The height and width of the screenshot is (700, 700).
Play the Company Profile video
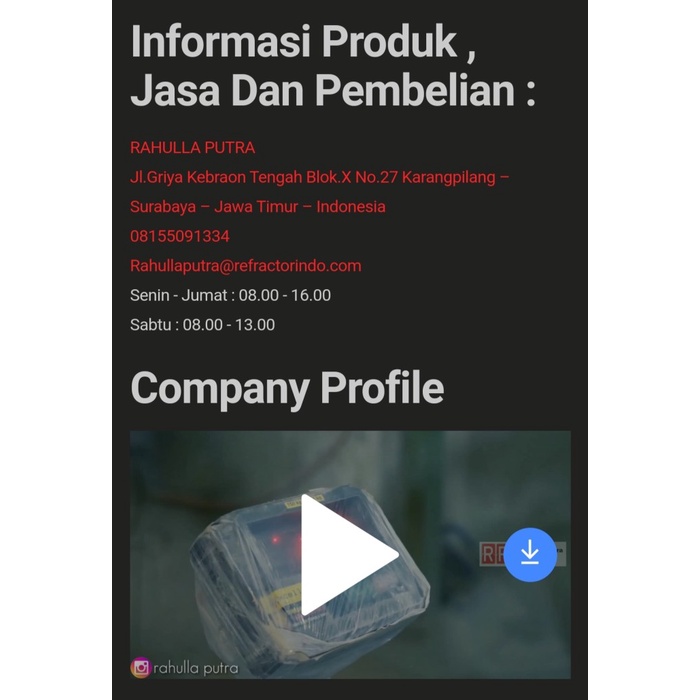tap(345, 555)
